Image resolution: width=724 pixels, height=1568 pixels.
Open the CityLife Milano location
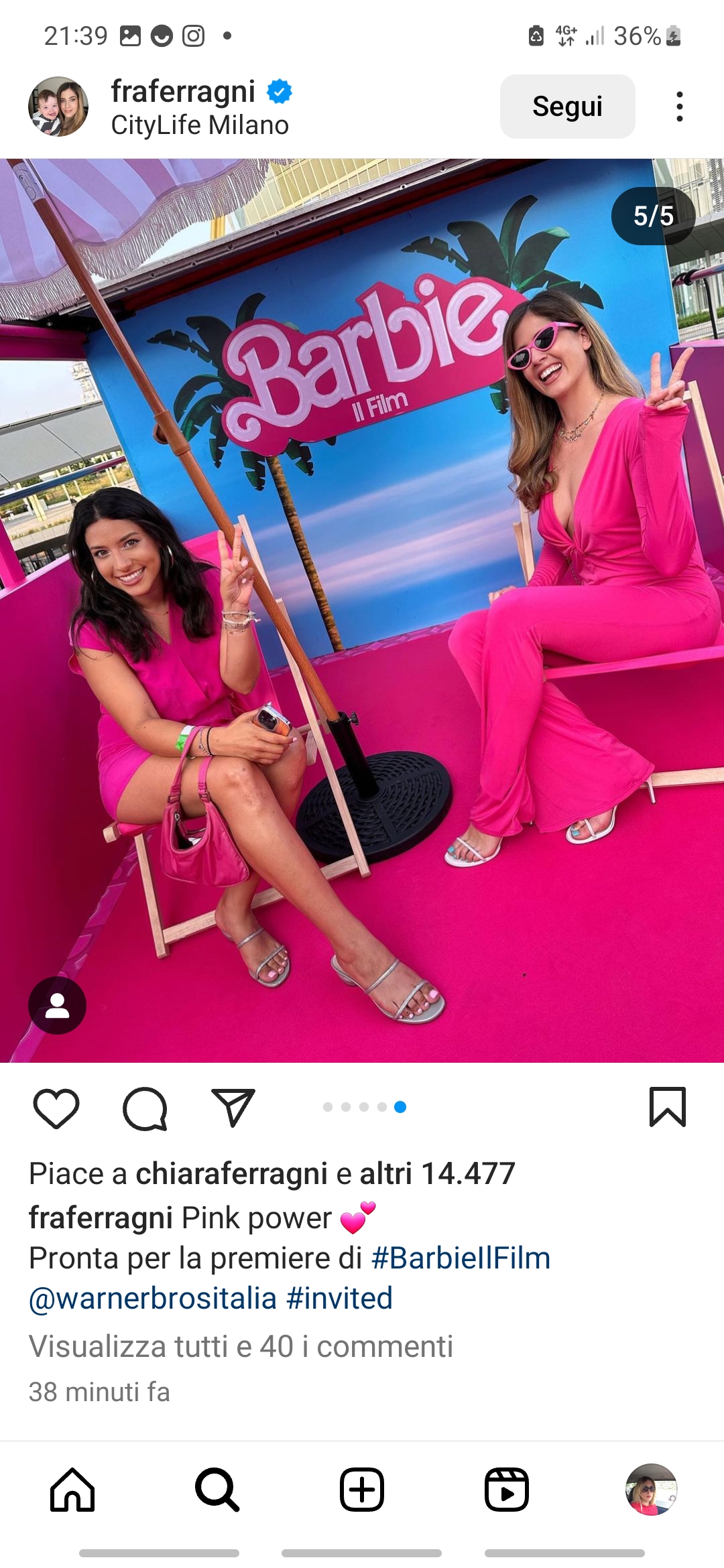[200, 125]
